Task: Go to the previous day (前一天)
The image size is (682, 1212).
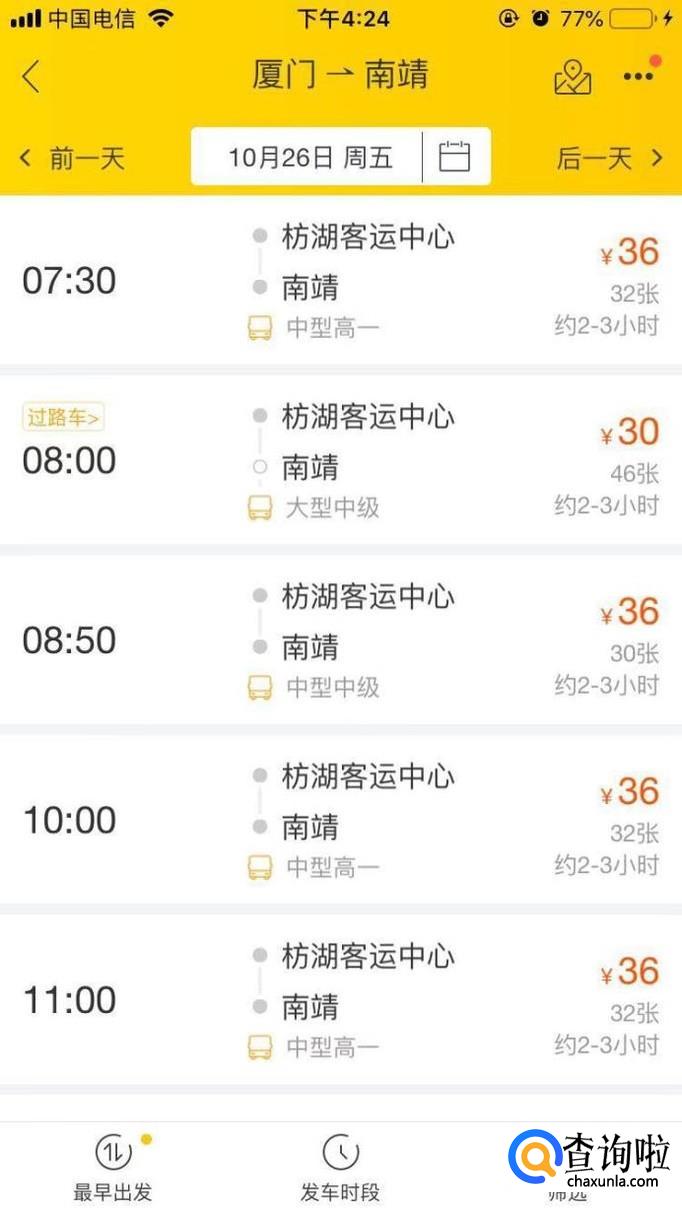Action: click(x=73, y=158)
